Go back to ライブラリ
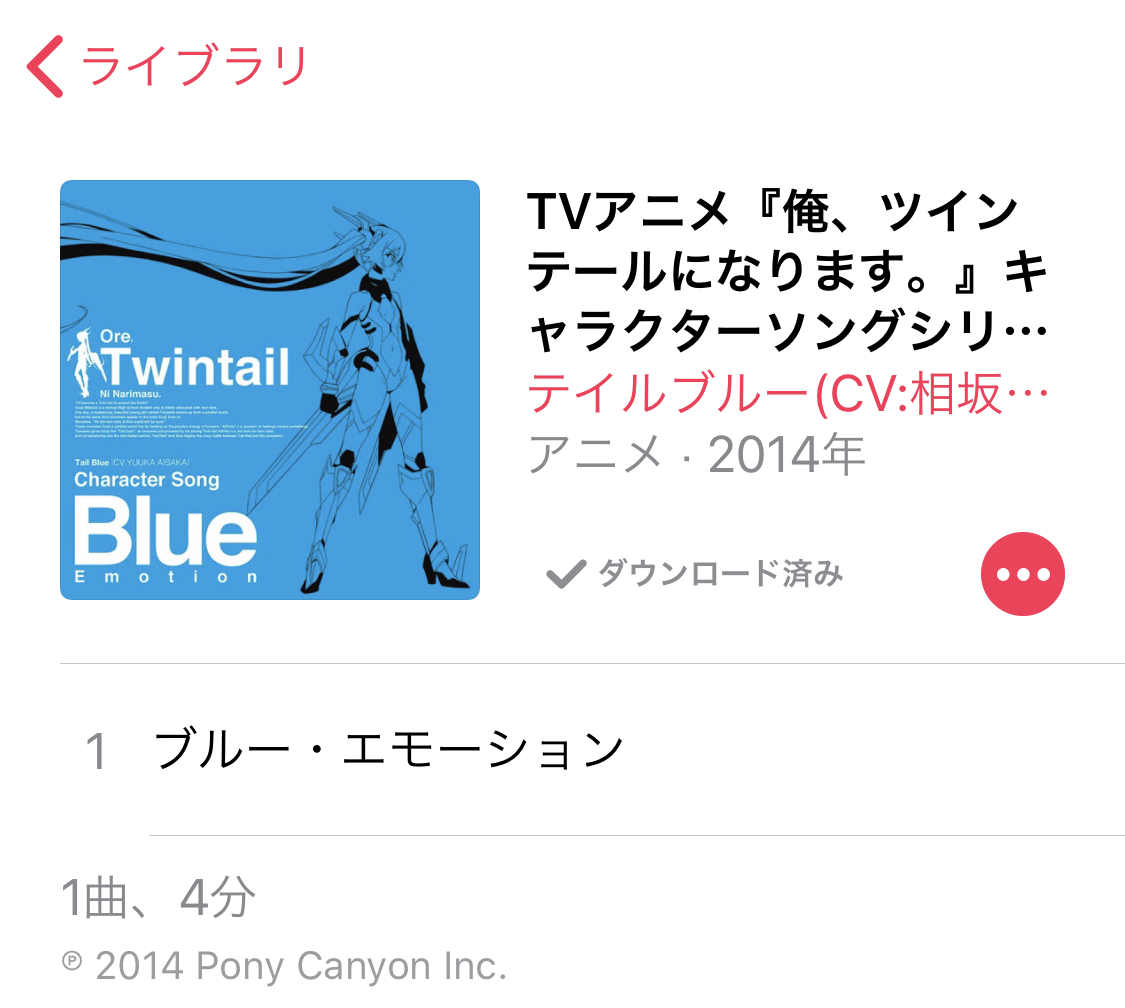The height and width of the screenshot is (1008, 1125). 168,67
